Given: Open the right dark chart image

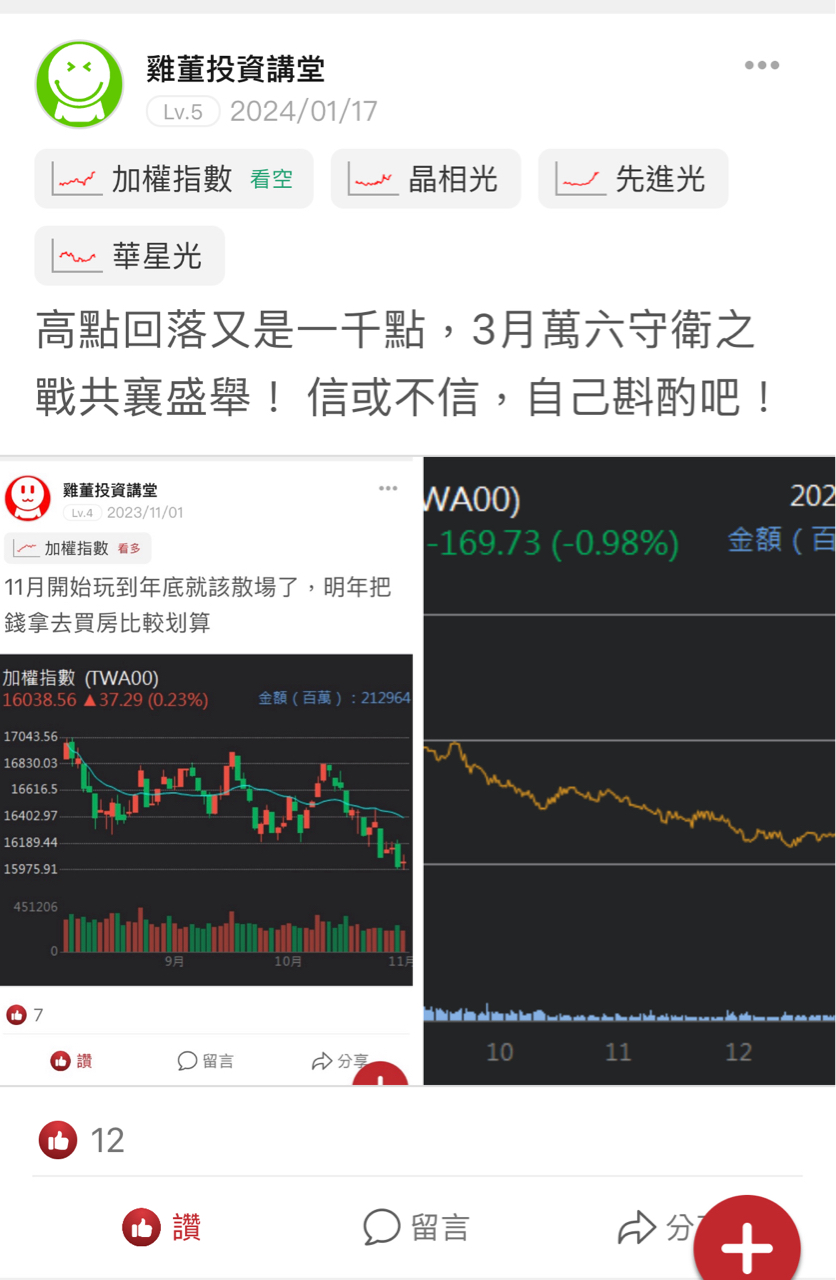Looking at the screenshot, I should pos(629,771).
